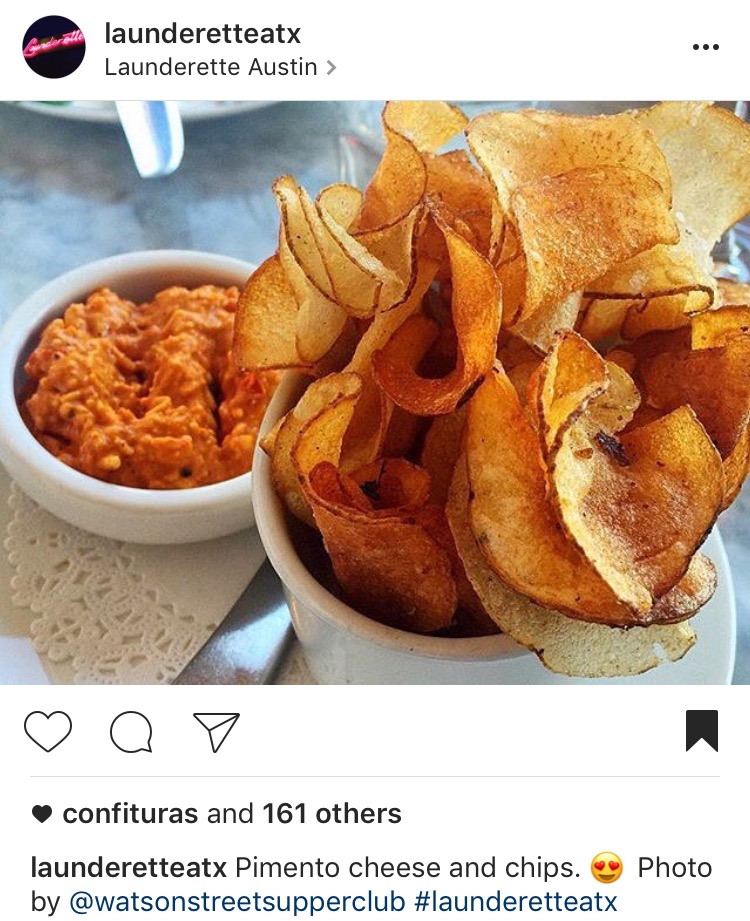The height and width of the screenshot is (921, 750).
Task: Like the pimento cheese post
Action: coord(48,731)
